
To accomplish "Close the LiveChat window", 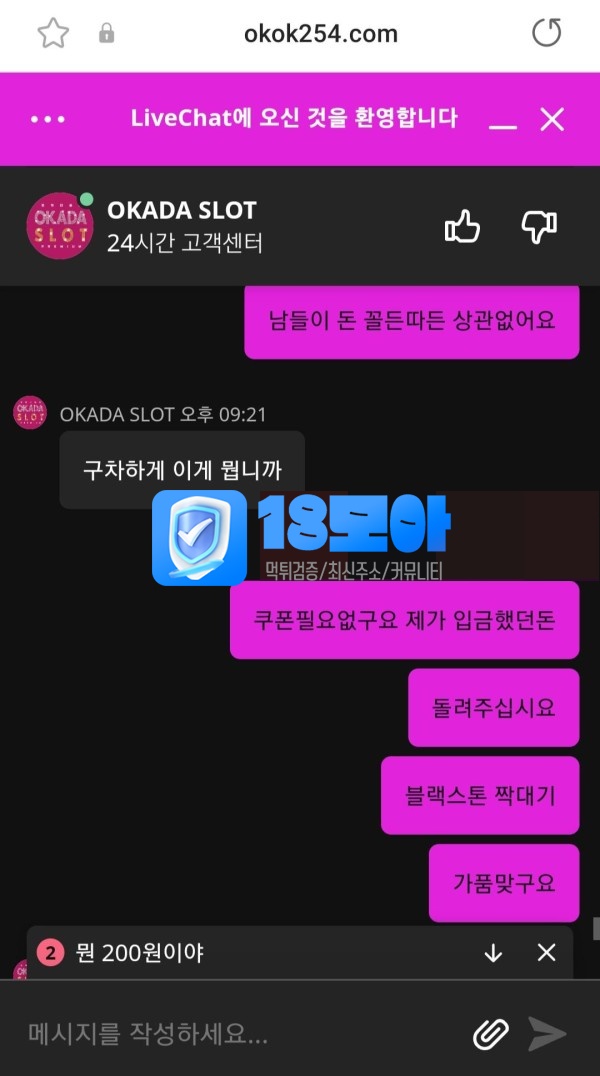I will pos(552,120).
